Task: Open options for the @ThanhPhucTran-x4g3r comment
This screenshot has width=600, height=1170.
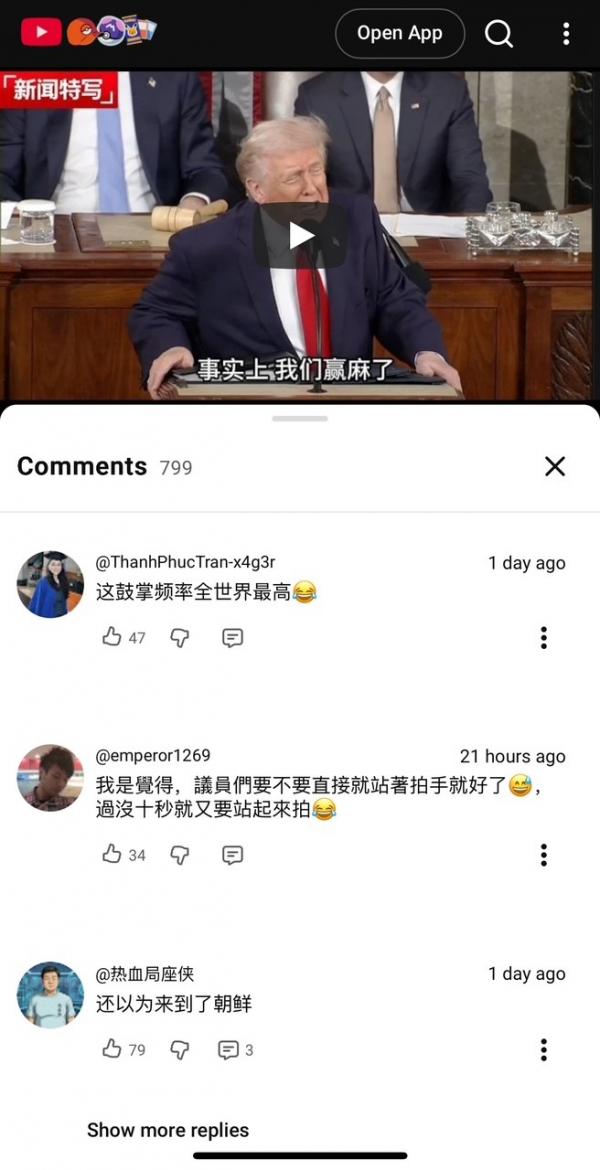Action: pos(544,637)
